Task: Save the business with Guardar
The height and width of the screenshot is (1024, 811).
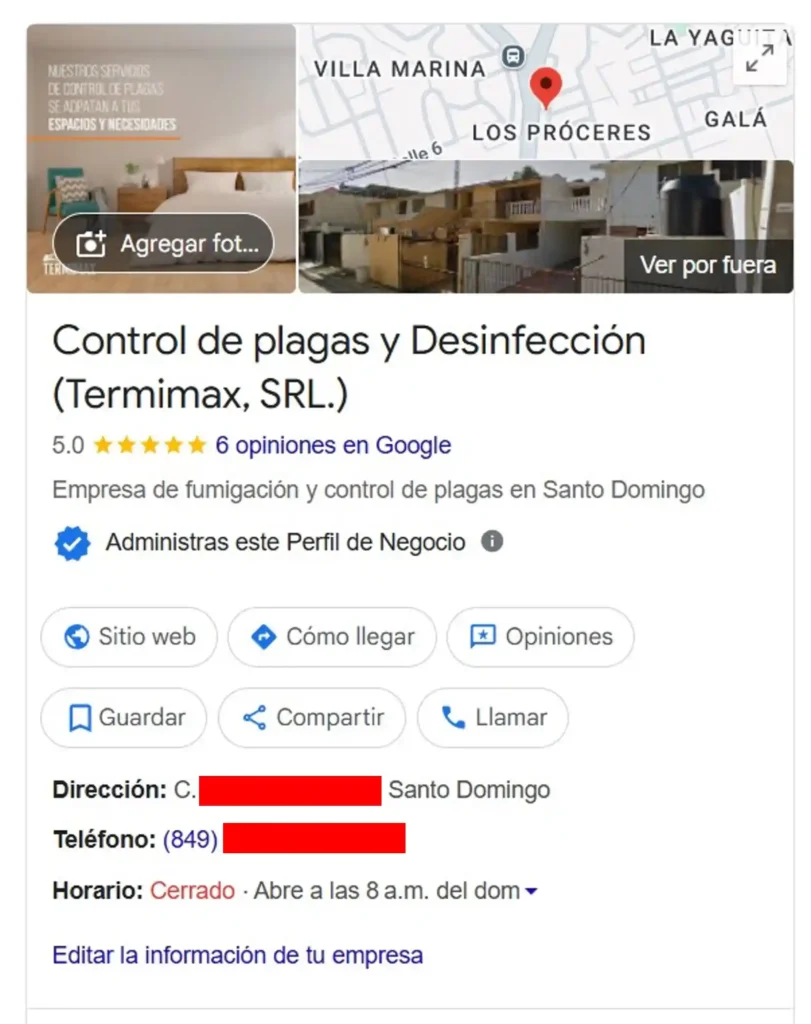Action: [x=124, y=718]
